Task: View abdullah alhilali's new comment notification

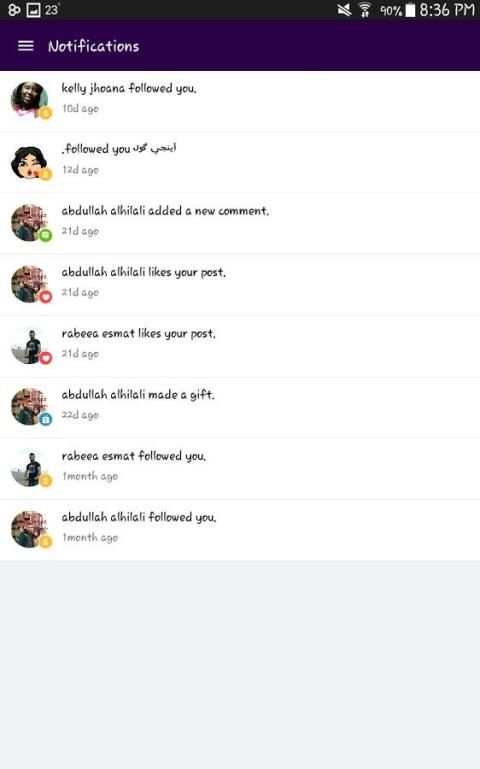Action: tap(240, 224)
